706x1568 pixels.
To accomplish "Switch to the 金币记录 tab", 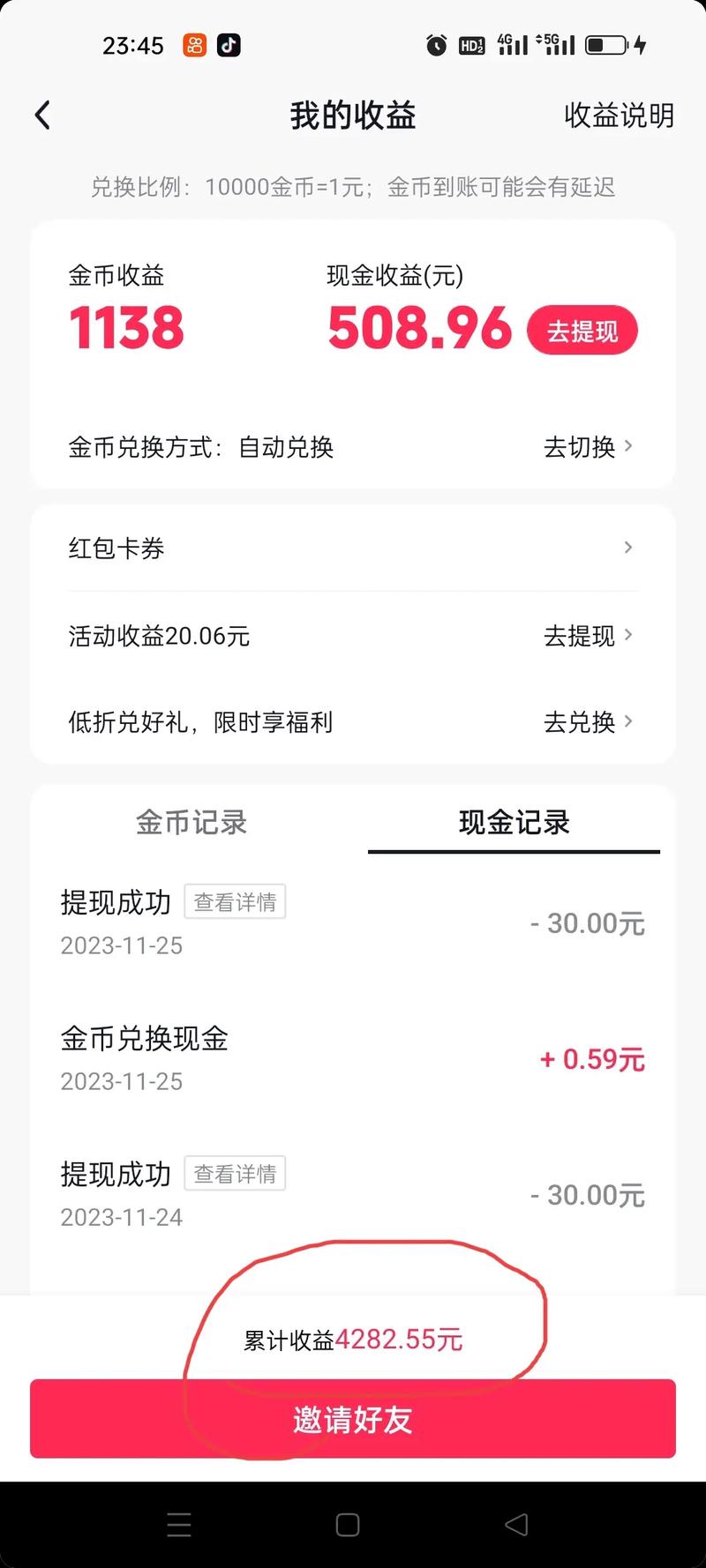I will click(x=190, y=822).
